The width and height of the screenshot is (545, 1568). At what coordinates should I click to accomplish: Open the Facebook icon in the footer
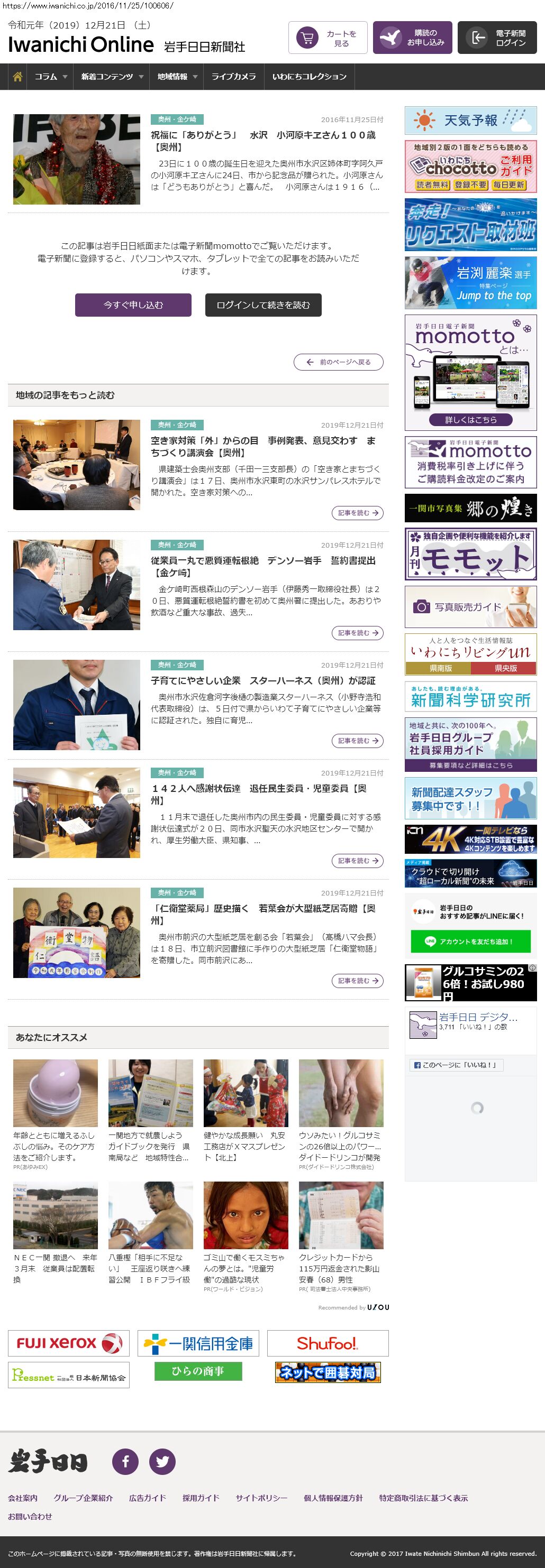(125, 1461)
